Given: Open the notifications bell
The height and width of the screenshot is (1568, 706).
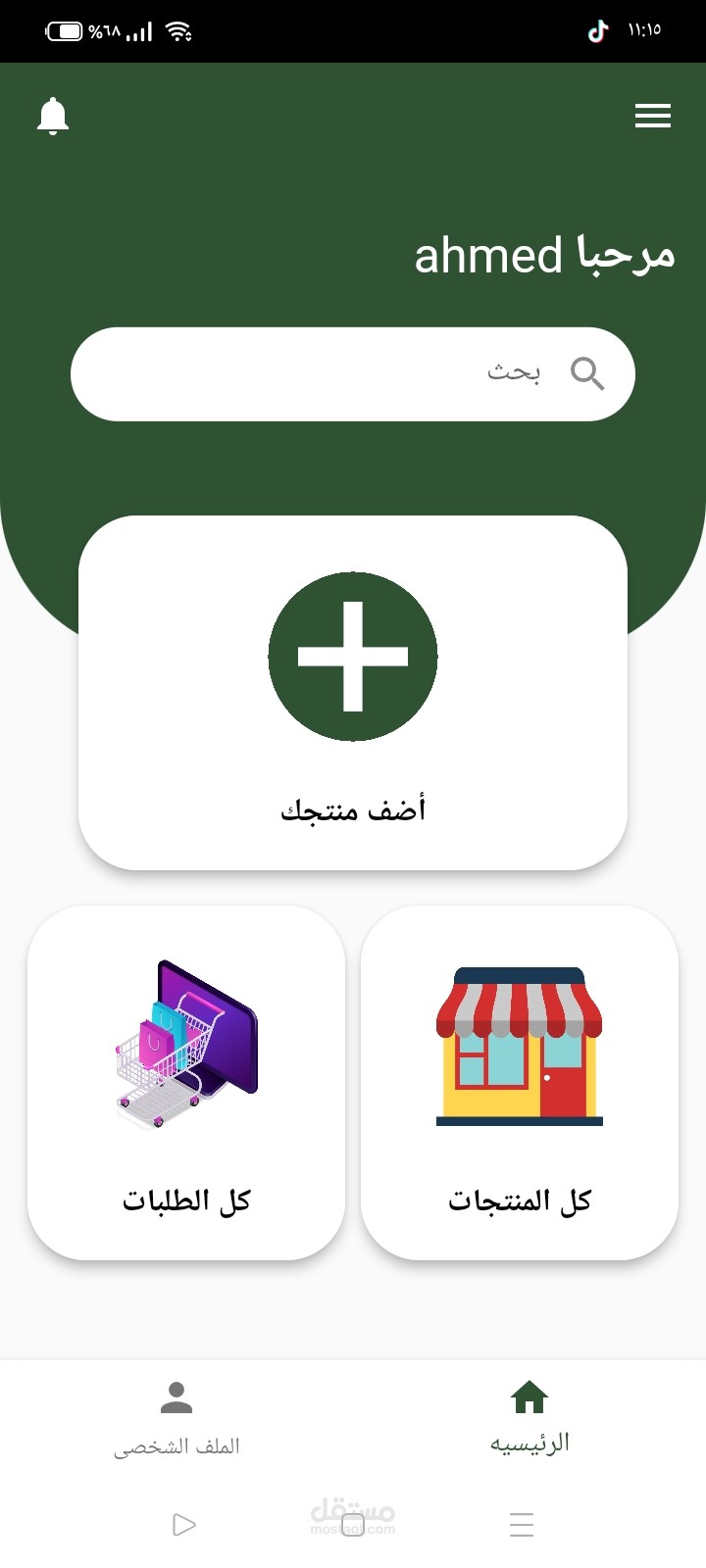Looking at the screenshot, I should [x=53, y=116].
